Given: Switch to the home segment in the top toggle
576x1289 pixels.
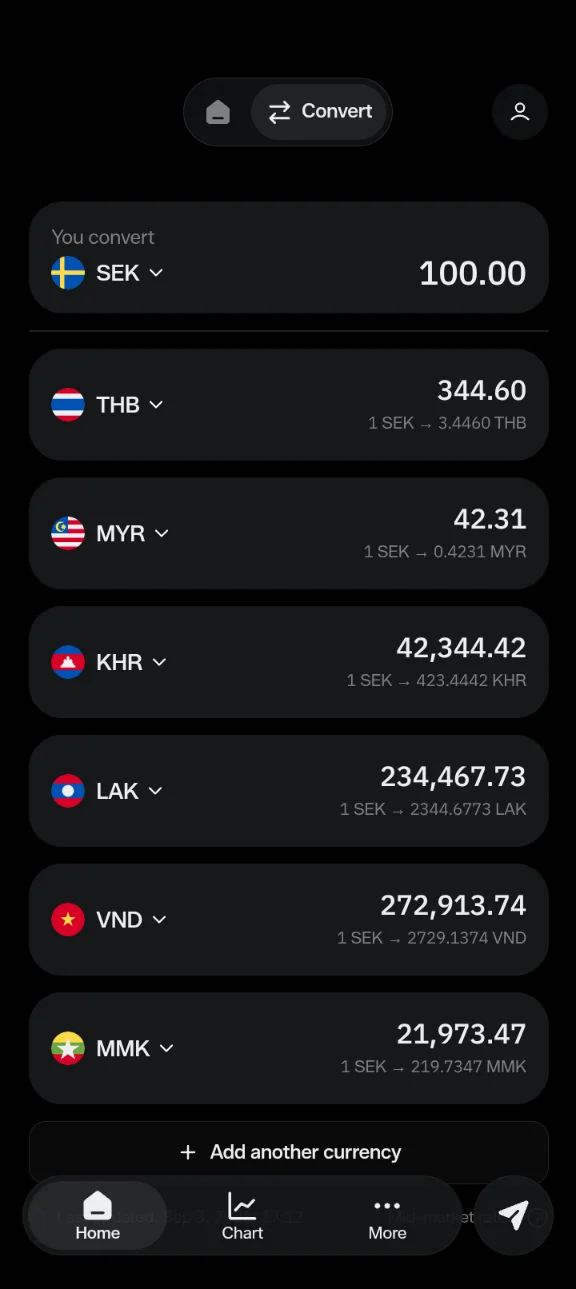Looking at the screenshot, I should (218, 112).
